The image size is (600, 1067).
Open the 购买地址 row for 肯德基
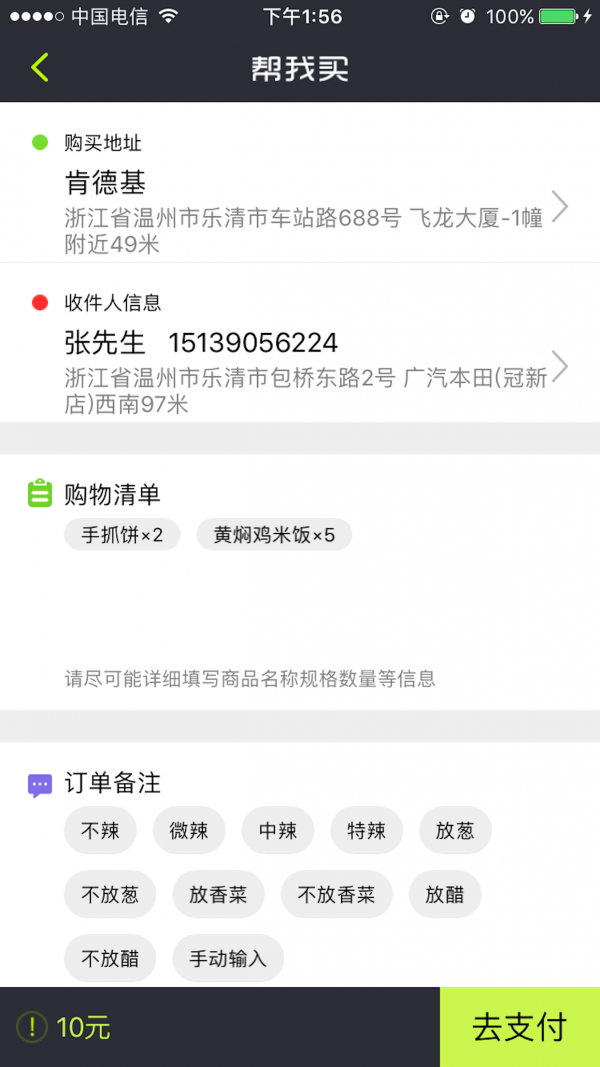point(300,197)
